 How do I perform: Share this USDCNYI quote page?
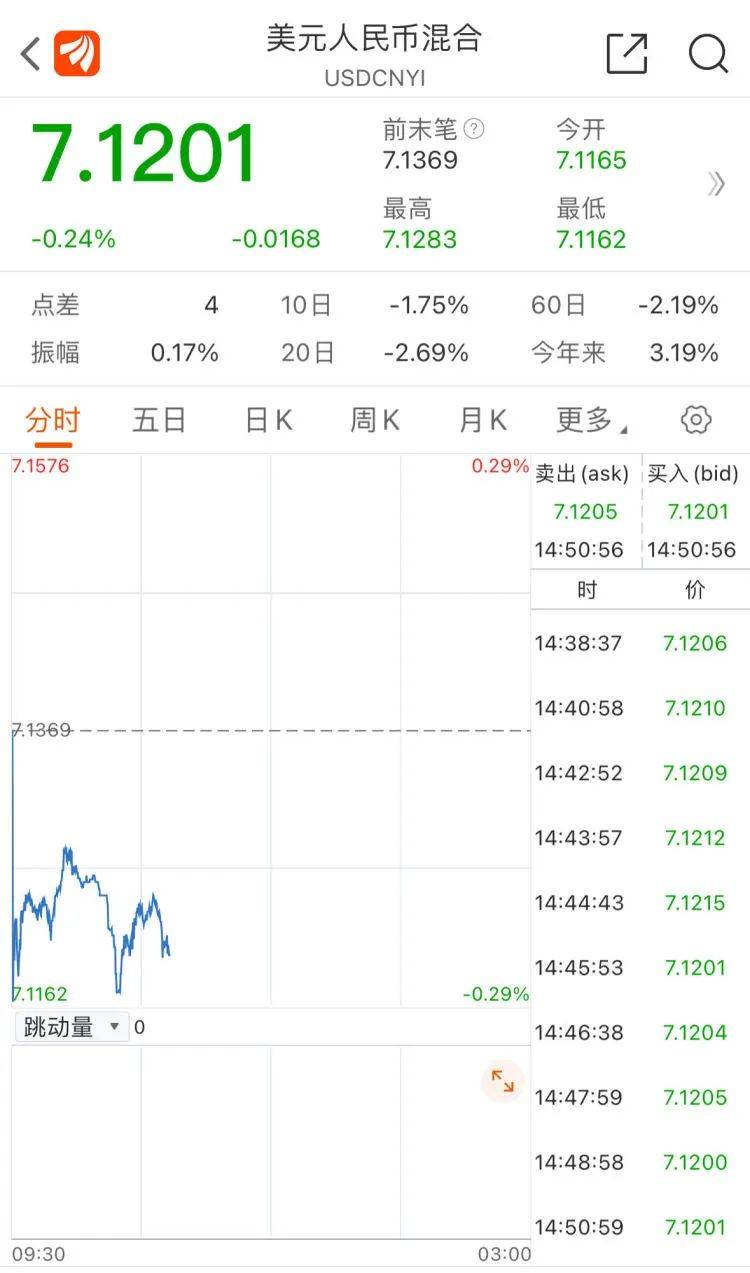pyautogui.click(x=627, y=53)
